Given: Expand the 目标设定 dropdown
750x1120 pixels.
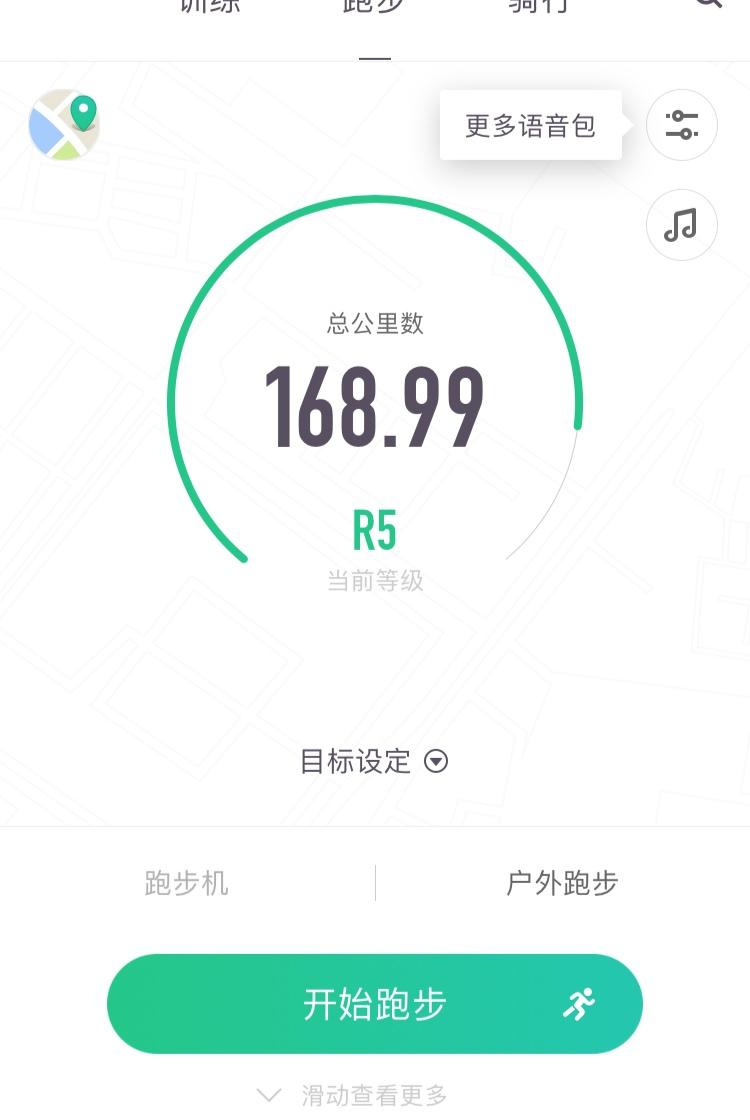Looking at the screenshot, I should click(374, 761).
